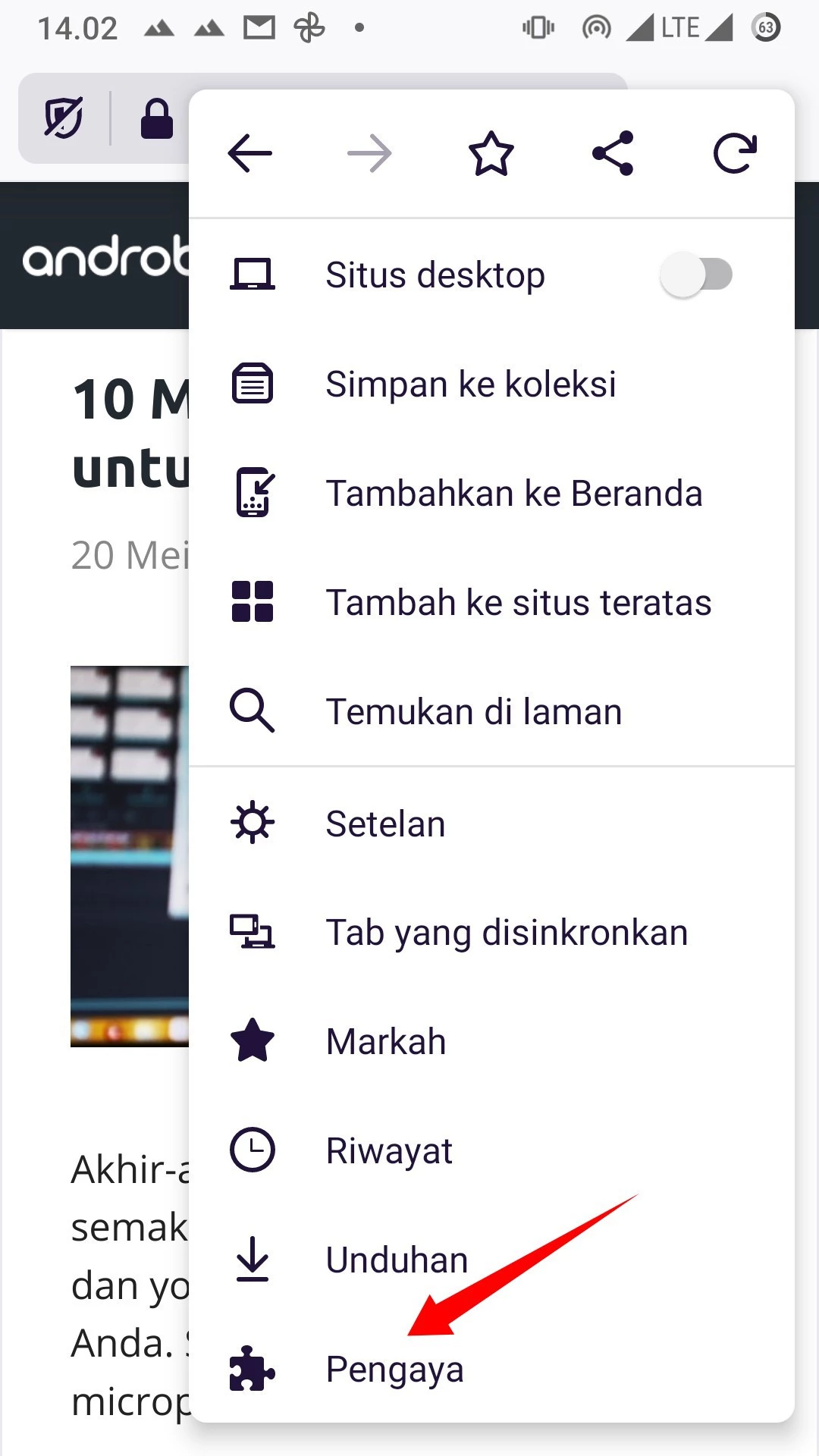Bookmark this page with the star
The image size is (819, 1456).
point(491,152)
